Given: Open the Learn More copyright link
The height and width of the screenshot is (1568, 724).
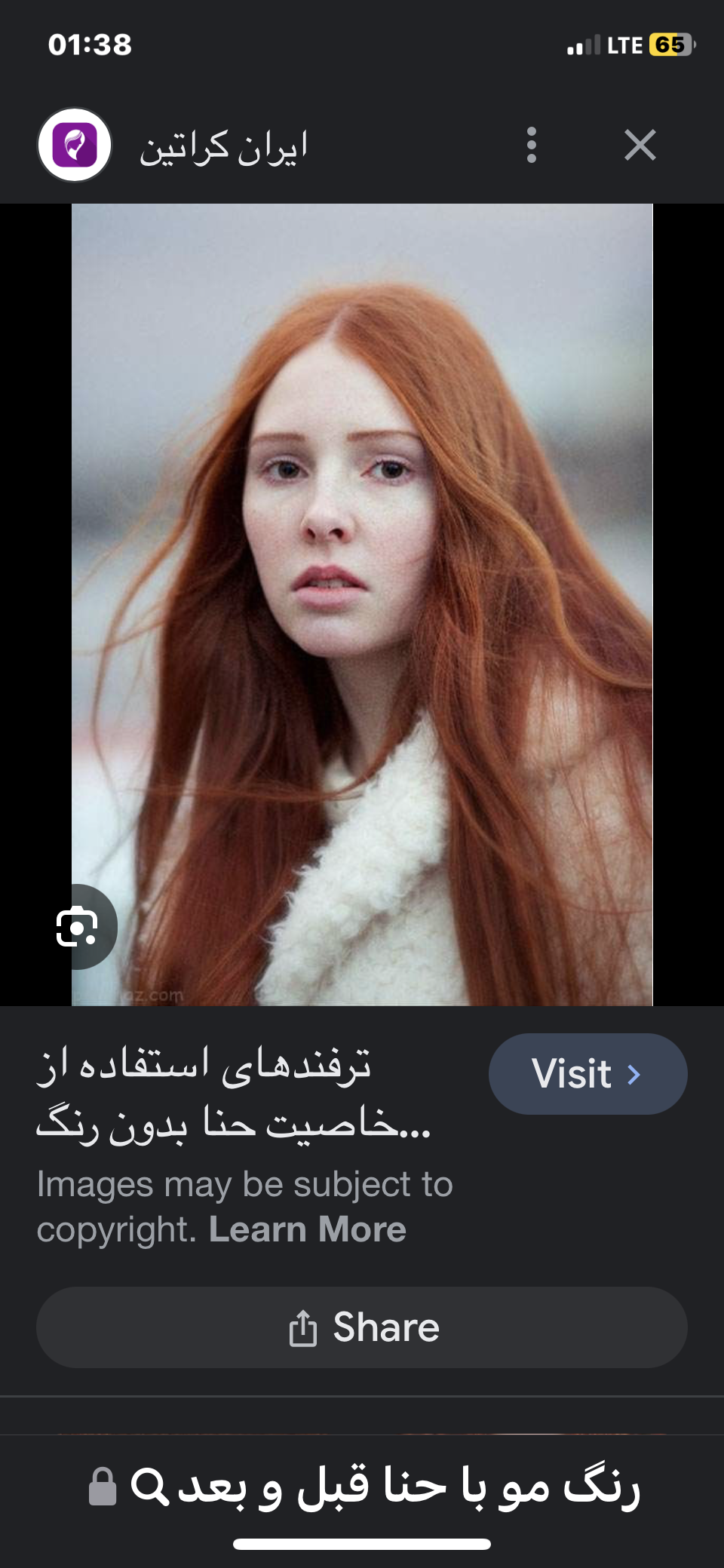Looking at the screenshot, I should [308, 1229].
